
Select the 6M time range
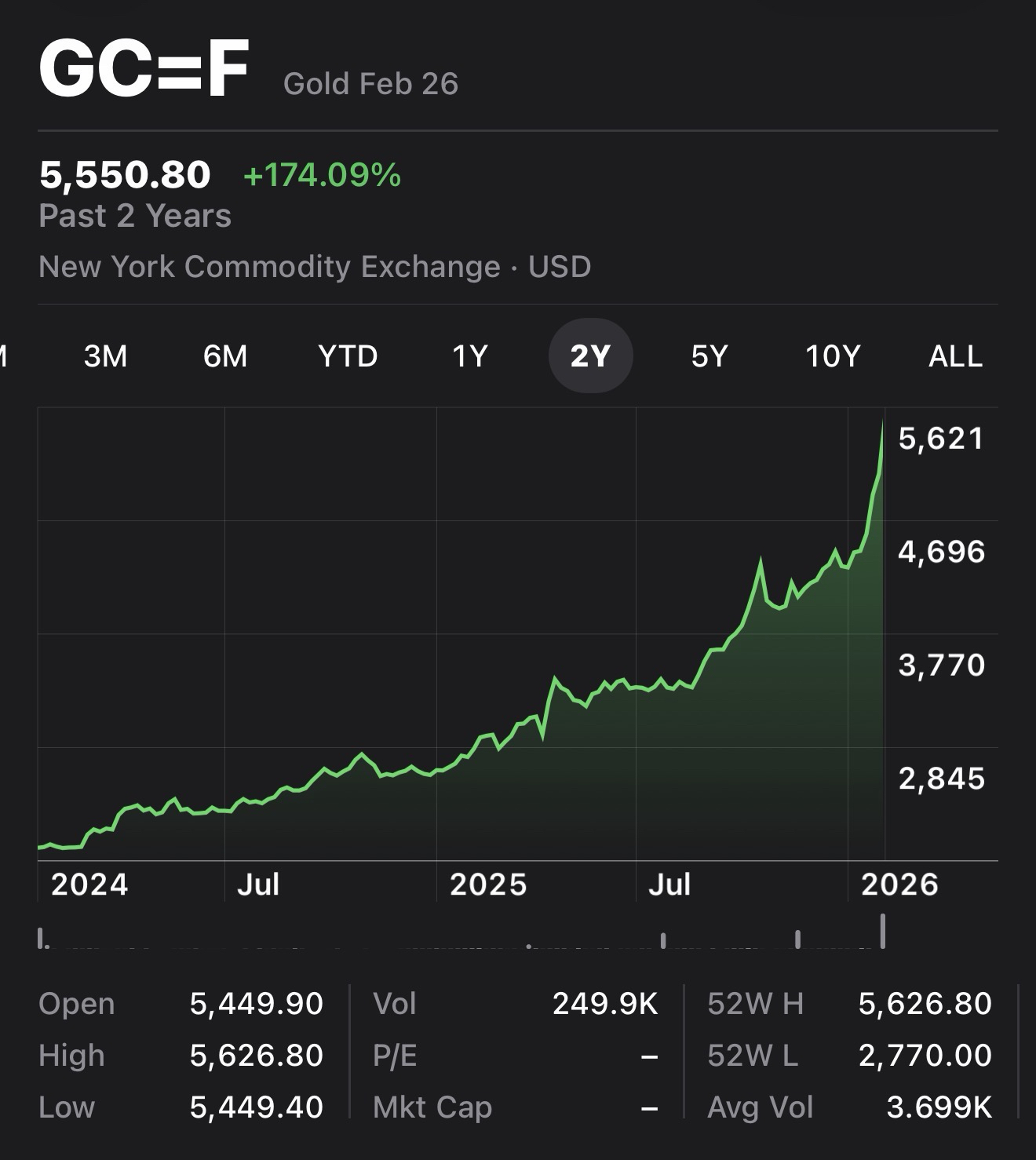225,356
